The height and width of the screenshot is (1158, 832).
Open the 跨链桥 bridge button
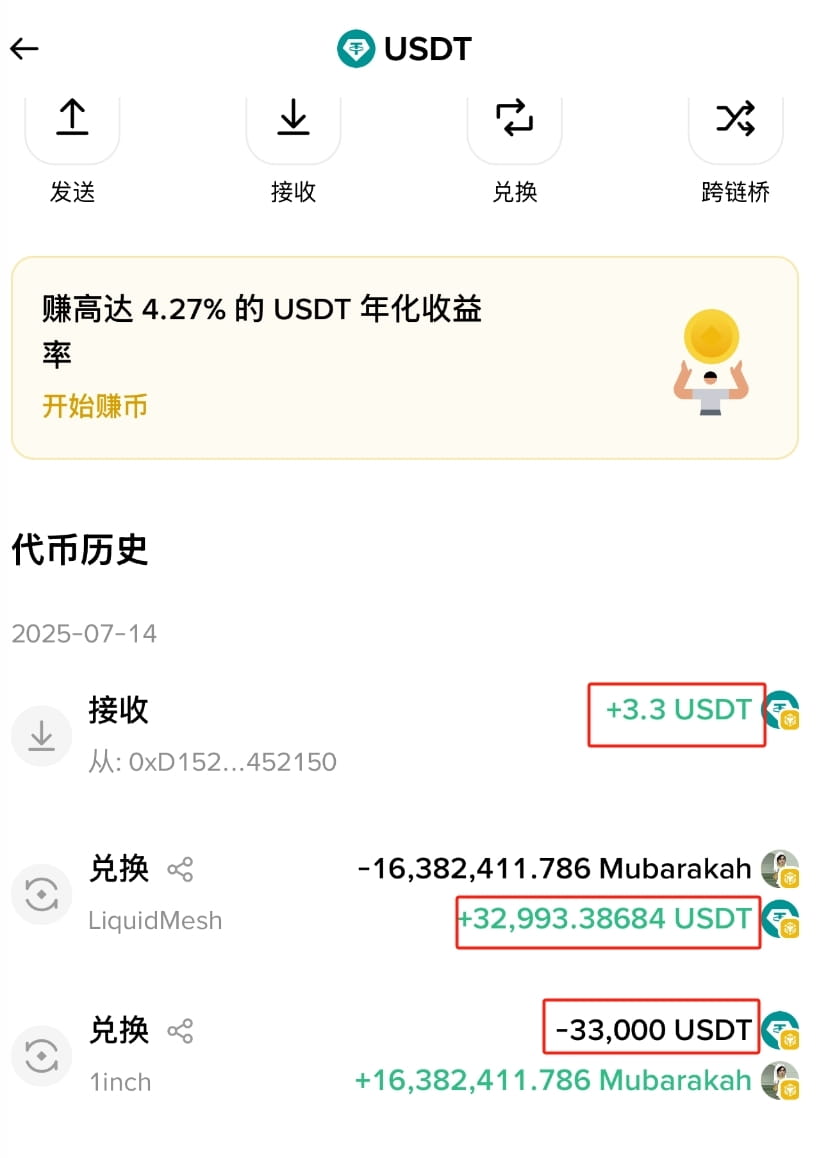coord(735,123)
